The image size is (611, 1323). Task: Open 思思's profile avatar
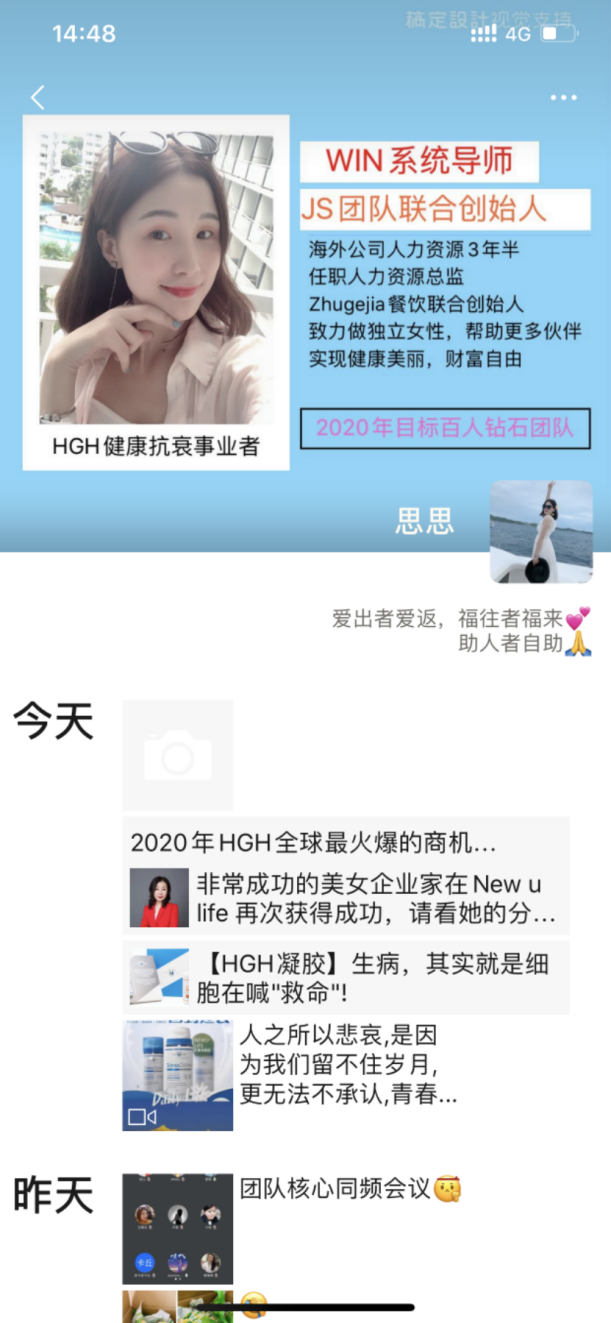coord(541,531)
